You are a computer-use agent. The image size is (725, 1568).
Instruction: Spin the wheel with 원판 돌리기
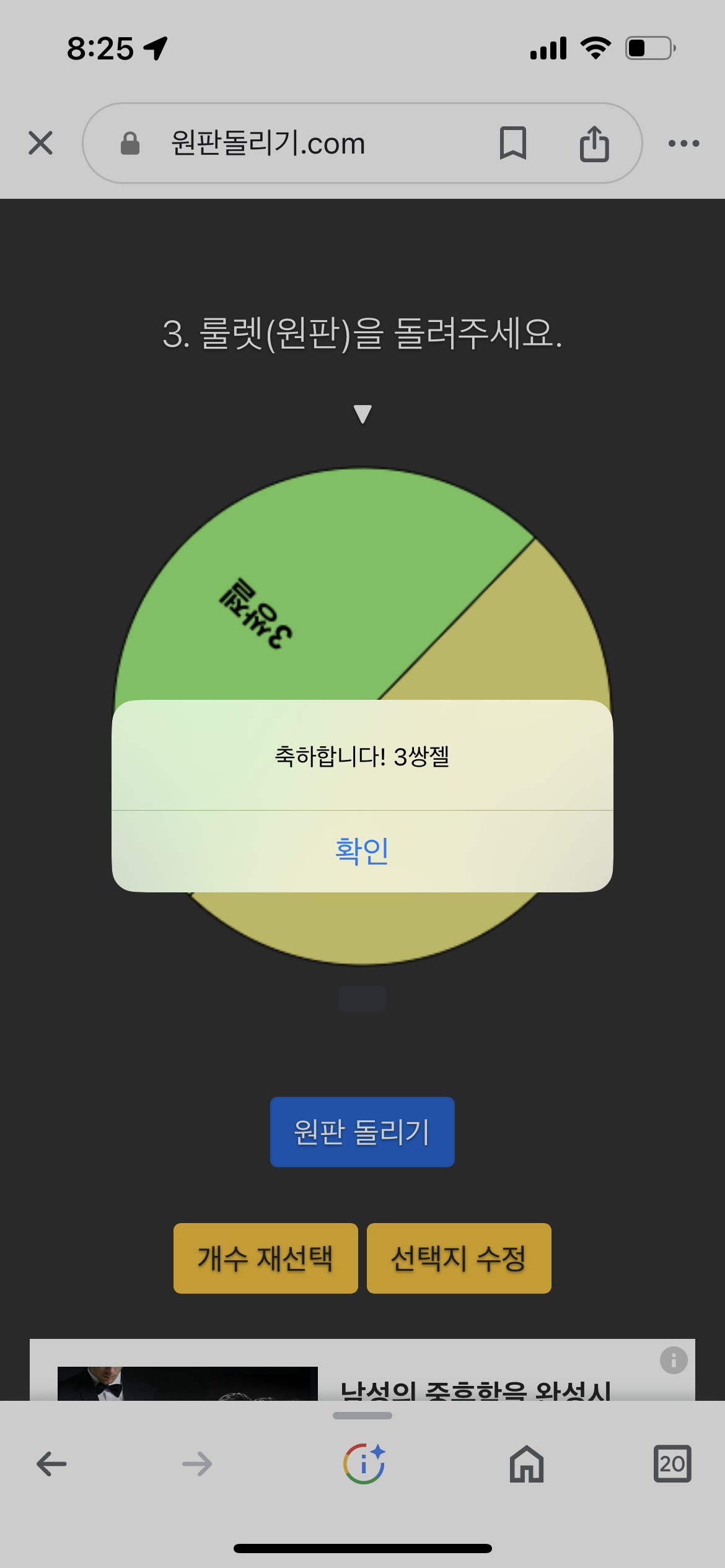pyautogui.click(x=362, y=1132)
